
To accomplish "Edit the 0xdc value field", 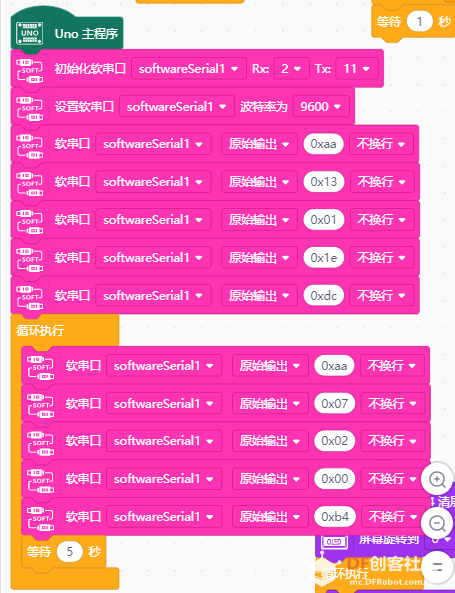I will [x=324, y=295].
